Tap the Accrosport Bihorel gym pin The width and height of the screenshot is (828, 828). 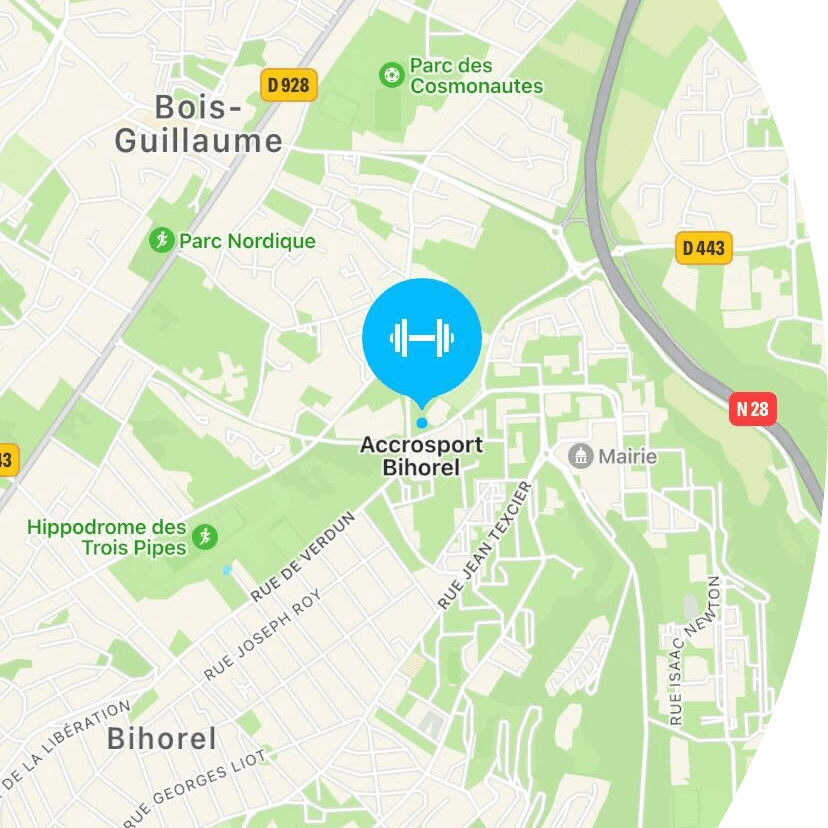[421, 339]
